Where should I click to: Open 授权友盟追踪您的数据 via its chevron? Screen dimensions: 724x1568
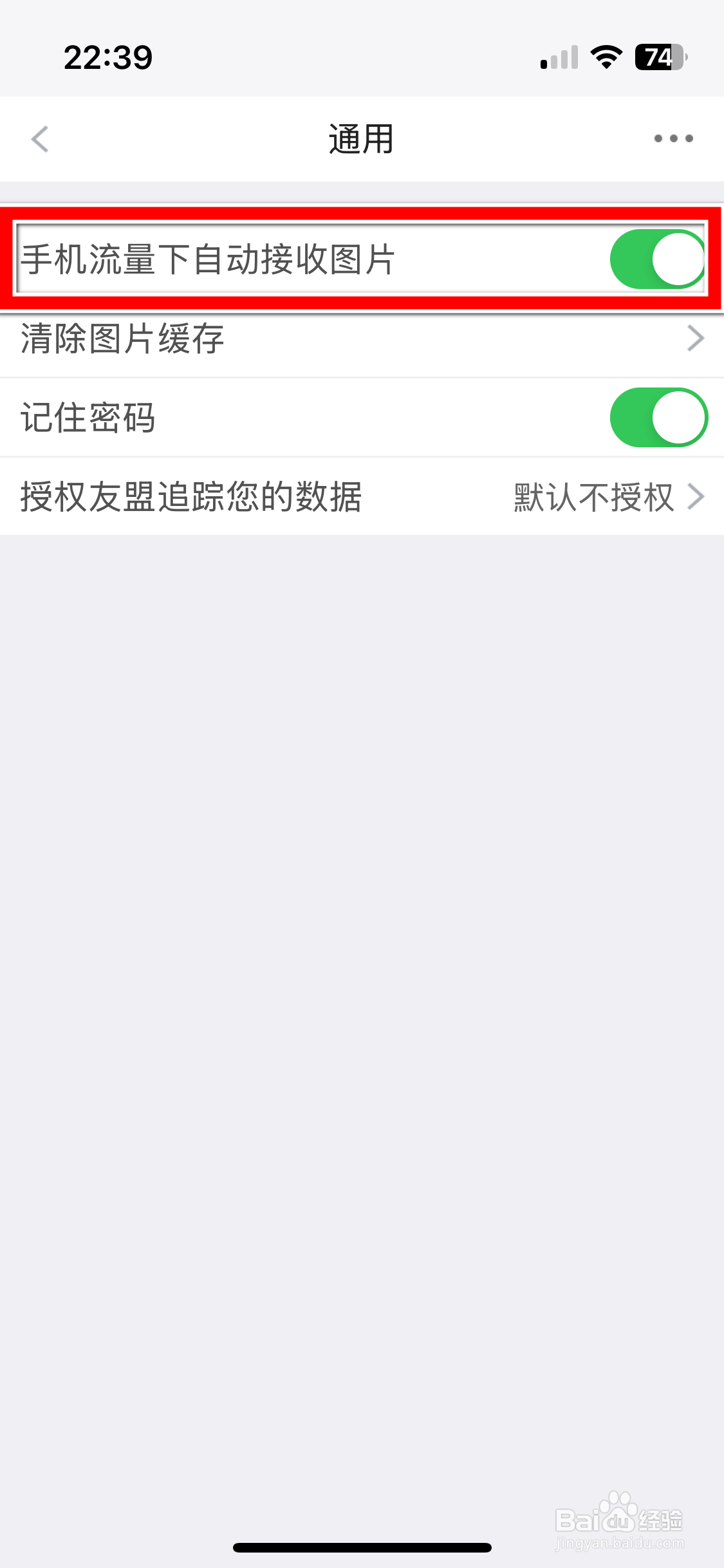click(697, 496)
